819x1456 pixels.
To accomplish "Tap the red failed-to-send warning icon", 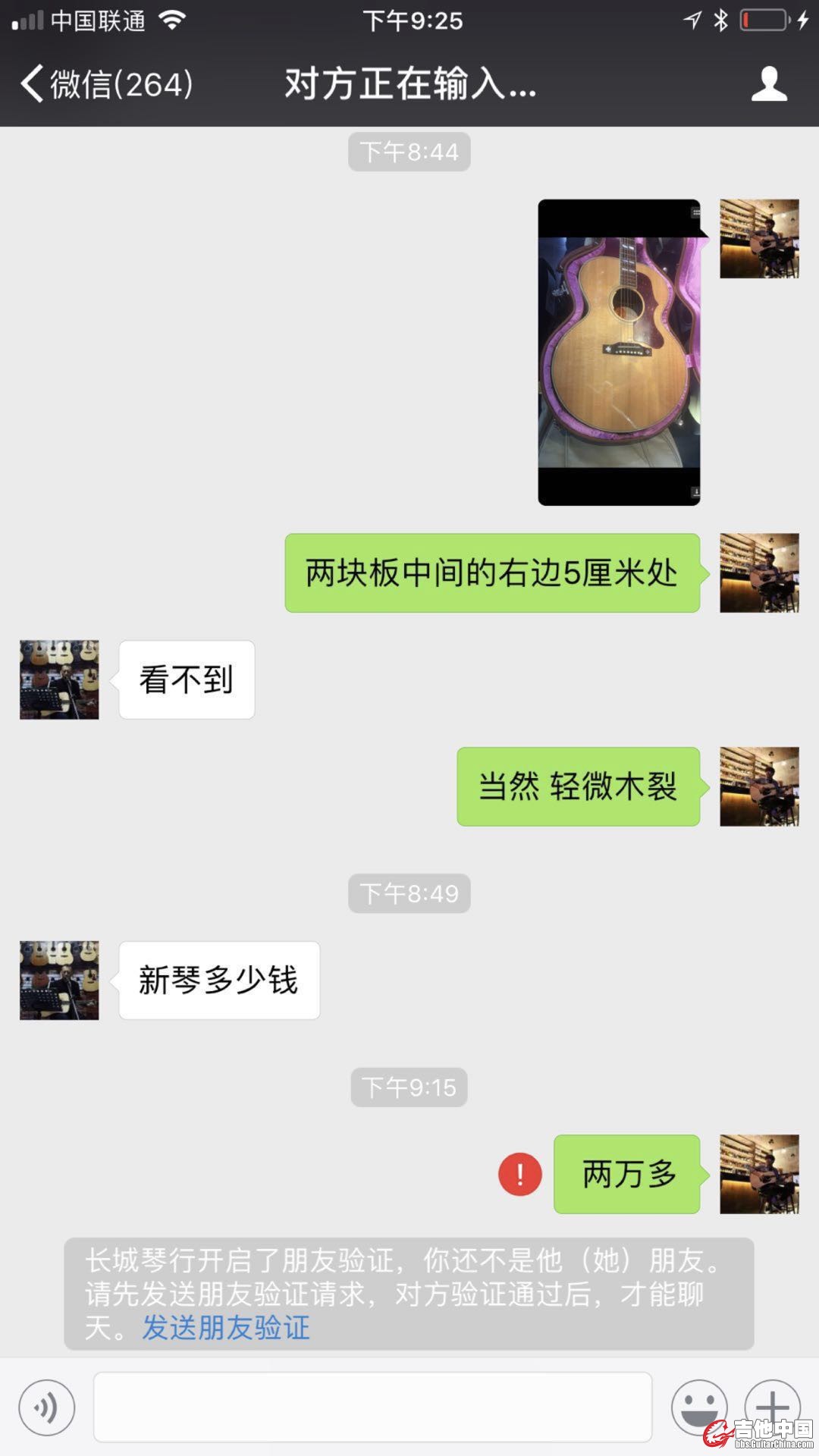I will [x=519, y=1174].
